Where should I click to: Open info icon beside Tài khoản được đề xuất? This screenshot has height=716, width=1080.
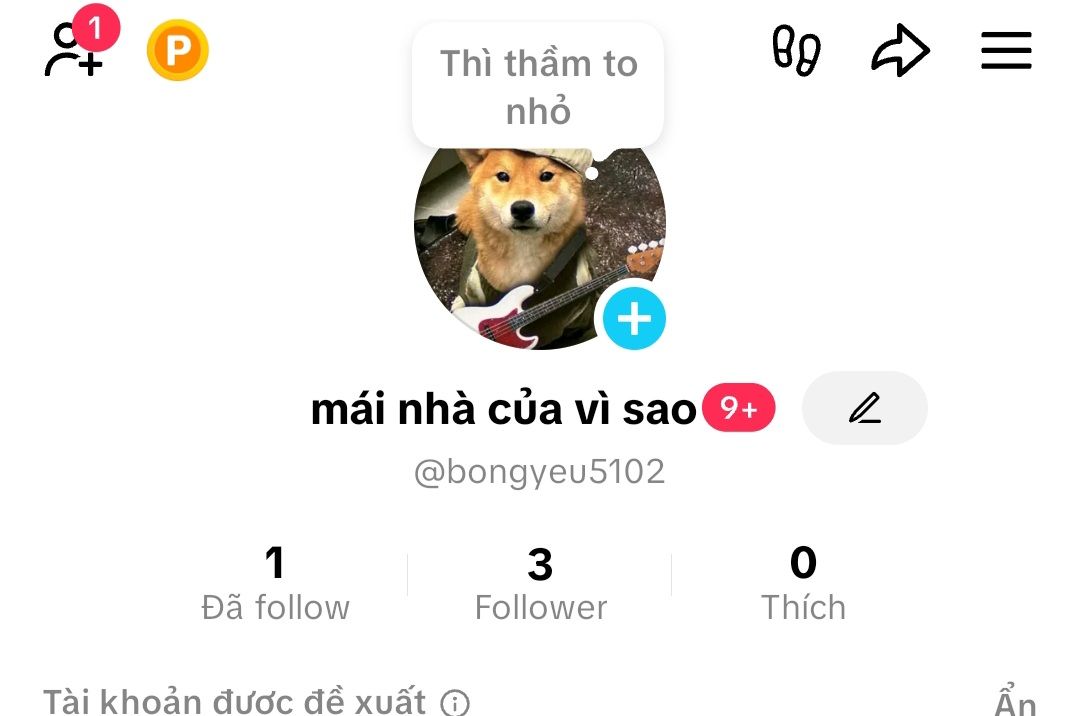(456, 702)
